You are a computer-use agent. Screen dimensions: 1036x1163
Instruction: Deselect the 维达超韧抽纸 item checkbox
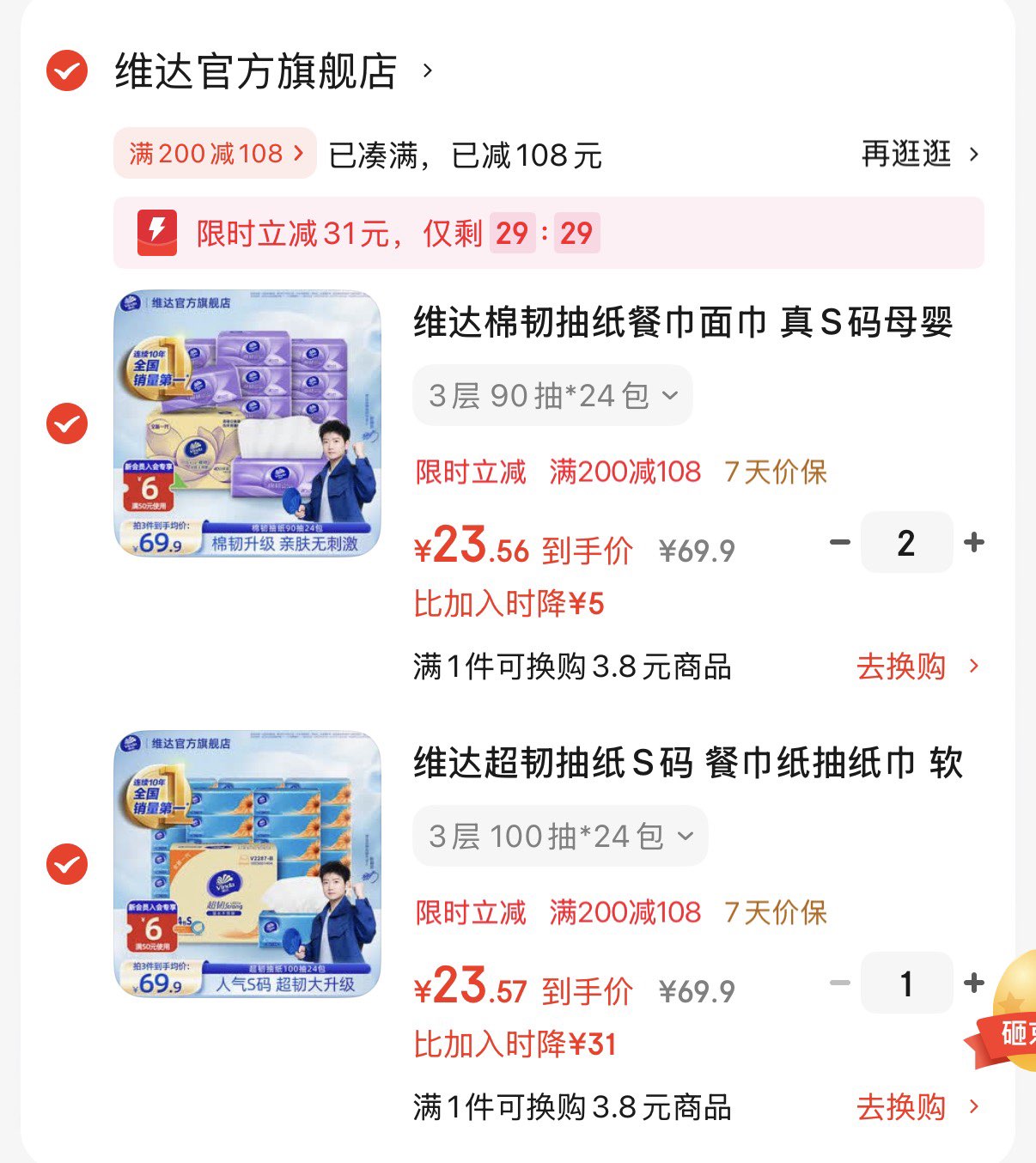click(67, 864)
